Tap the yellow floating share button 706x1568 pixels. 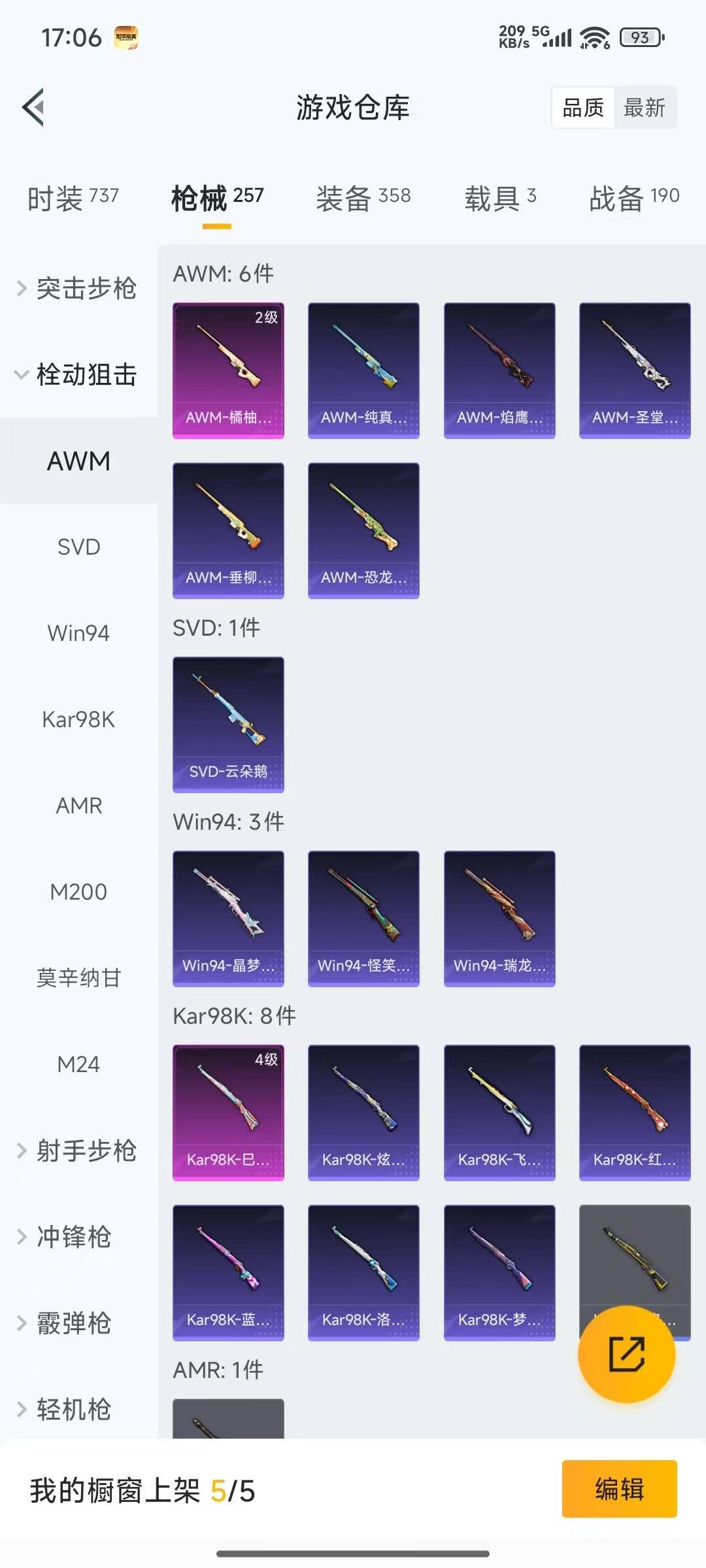(x=626, y=1354)
